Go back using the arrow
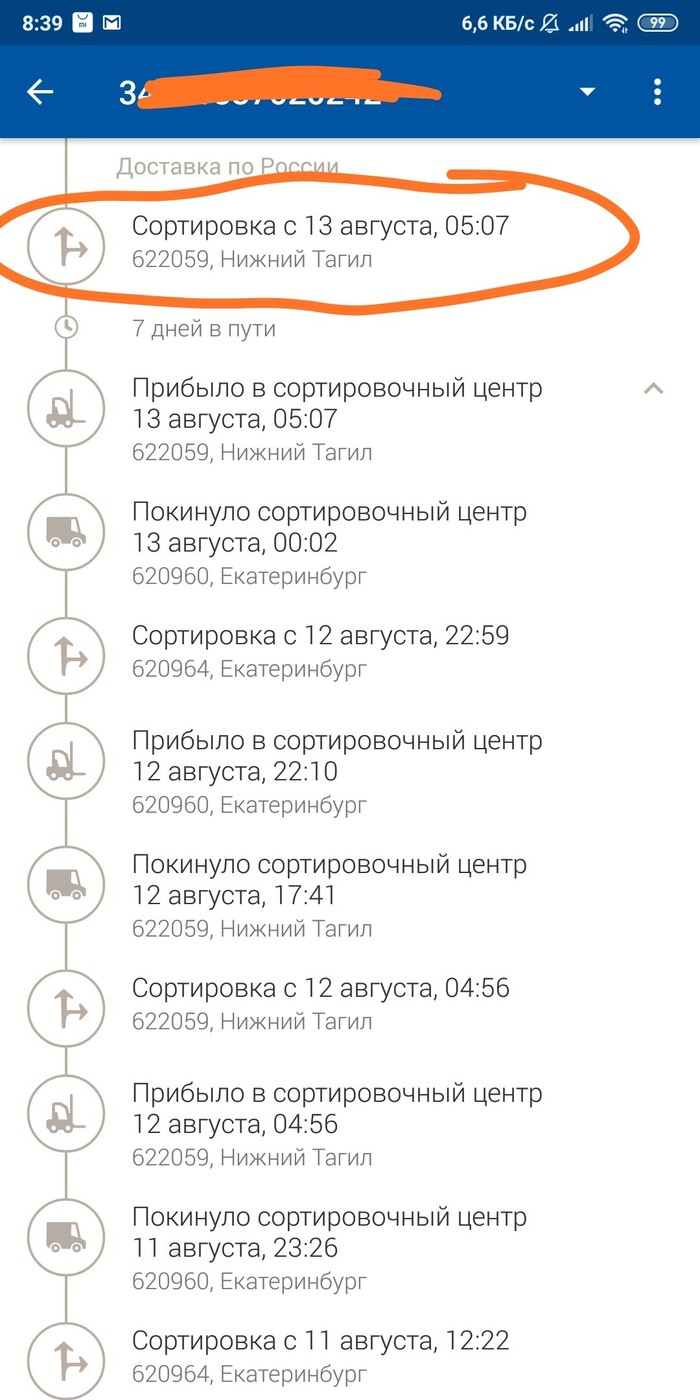The height and width of the screenshot is (1400, 700). pyautogui.click(x=40, y=93)
